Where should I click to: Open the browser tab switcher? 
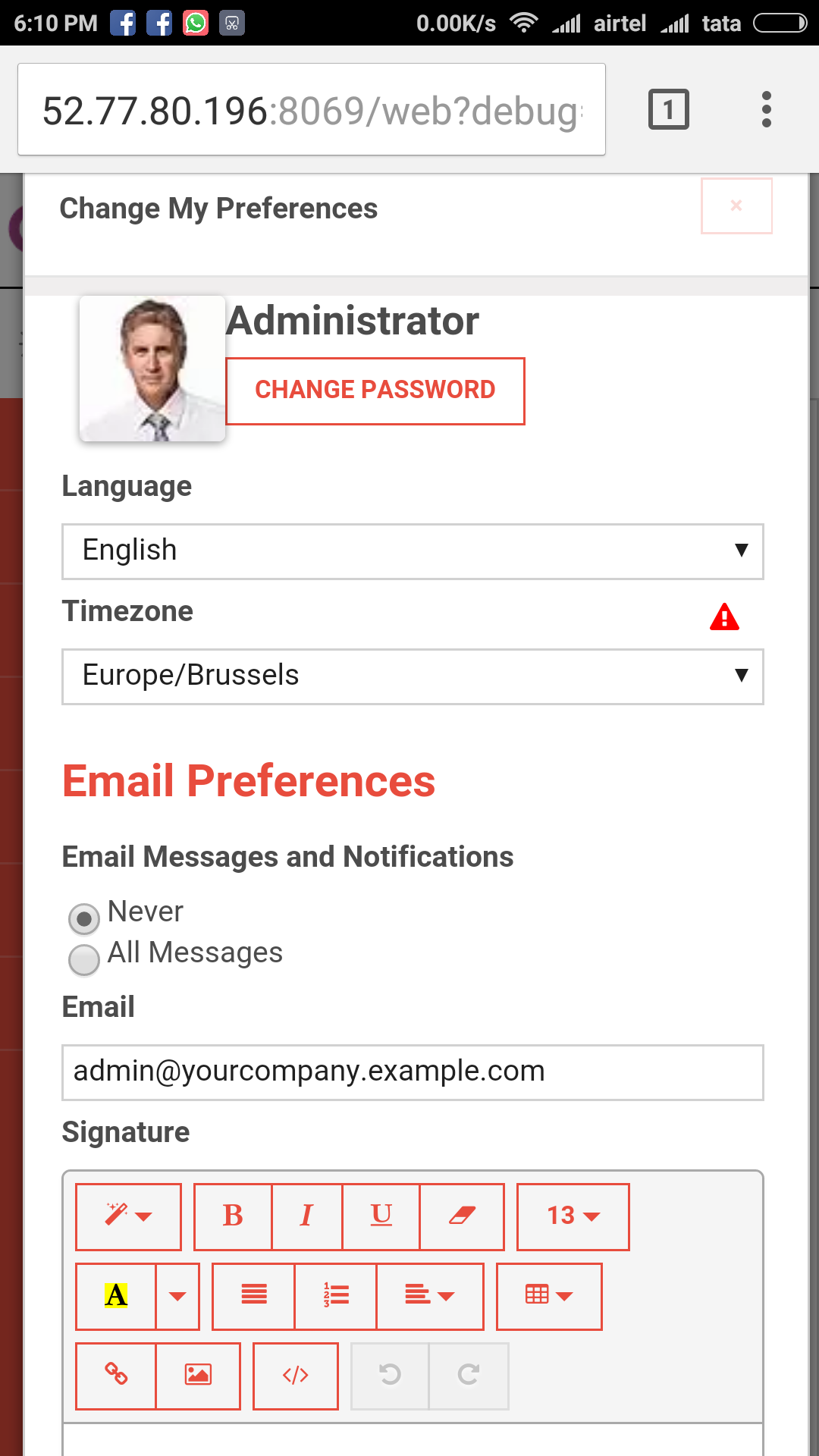coord(669,110)
